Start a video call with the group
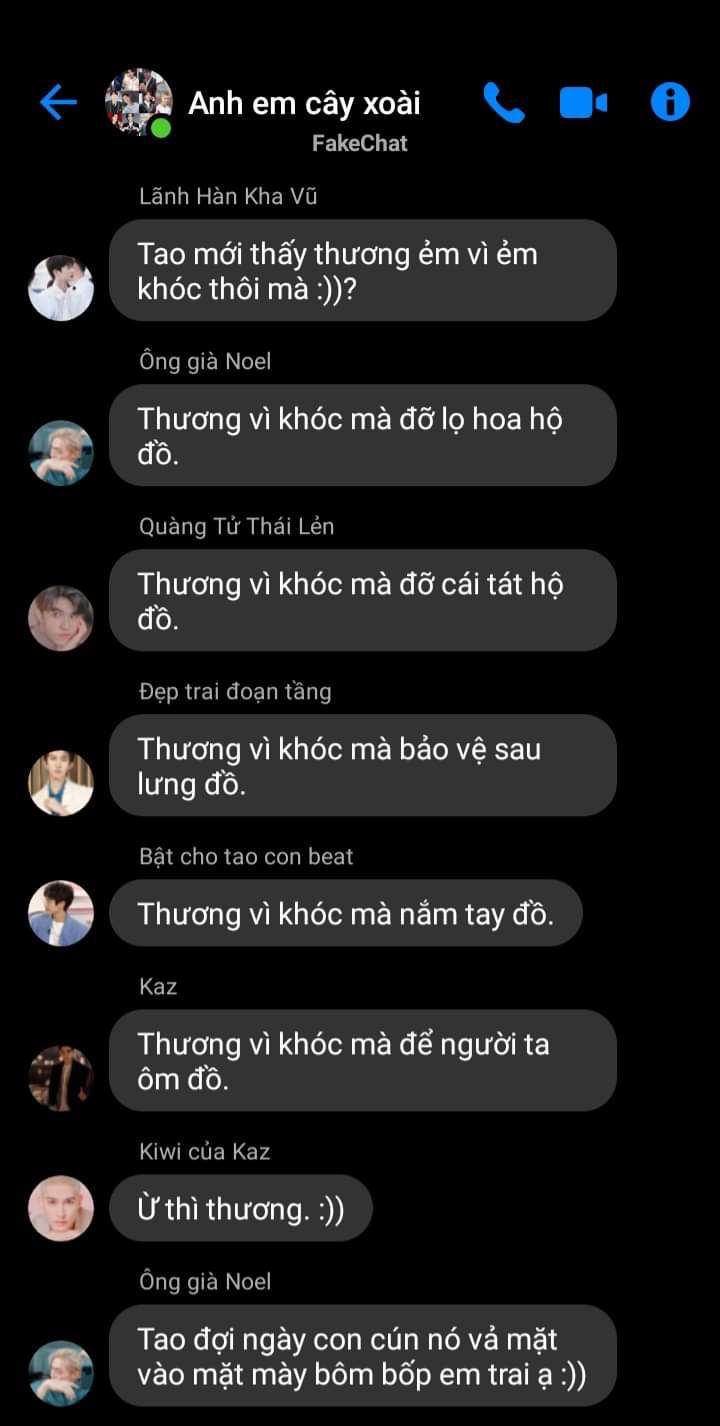This screenshot has width=720, height=1426. point(583,102)
